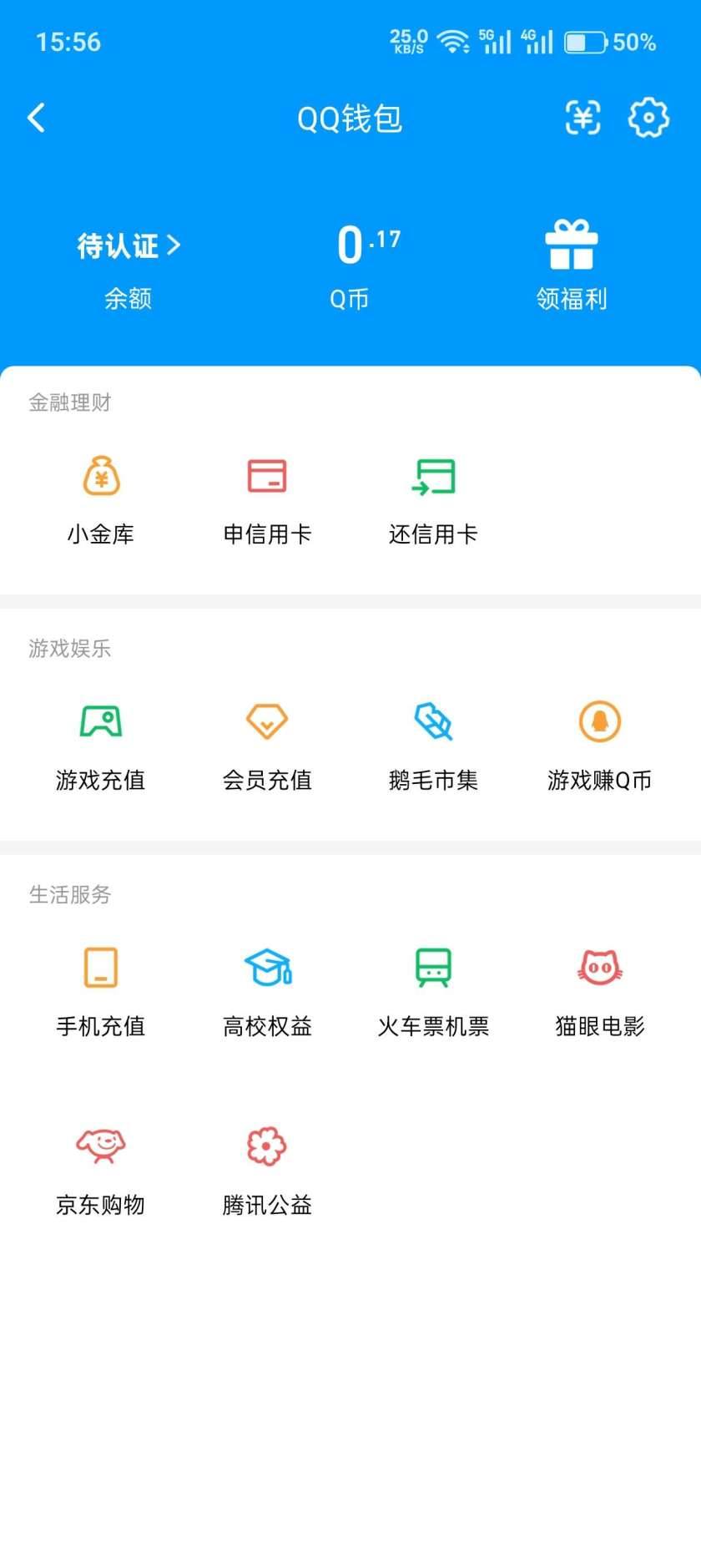Open 腾讯公益 charity flower icon
This screenshot has width=701, height=1568.
[x=266, y=1167]
